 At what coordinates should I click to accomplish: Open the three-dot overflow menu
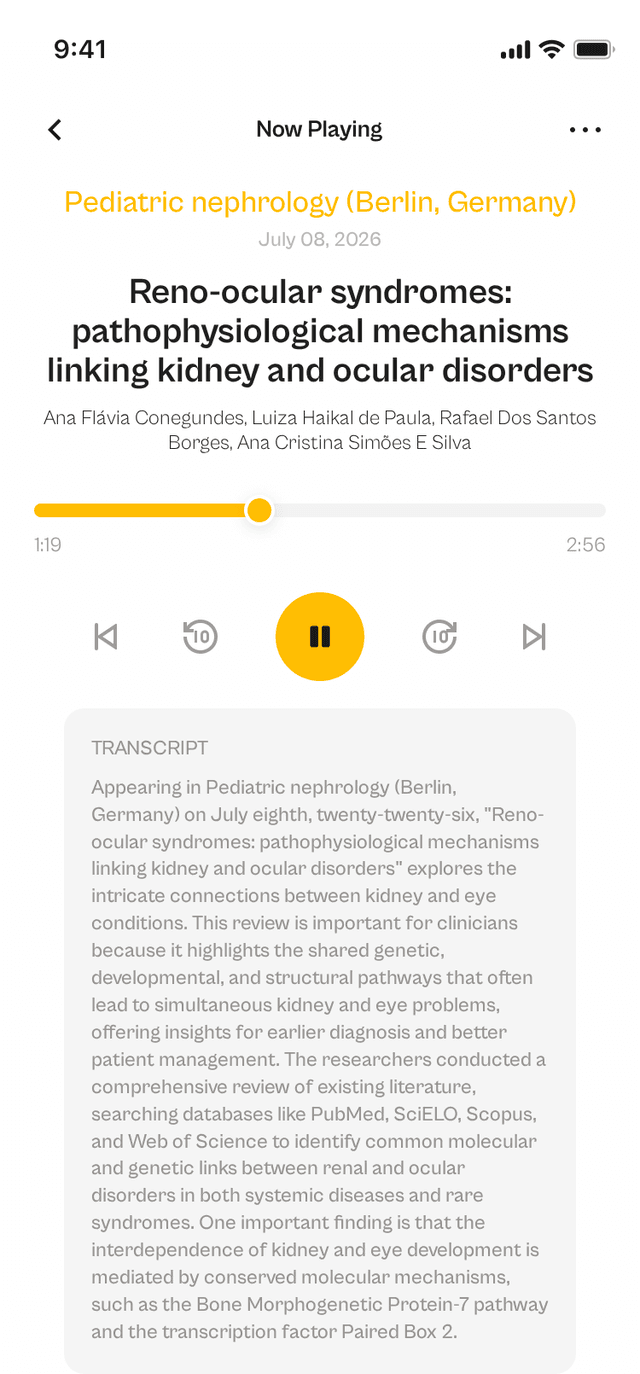pos(585,129)
